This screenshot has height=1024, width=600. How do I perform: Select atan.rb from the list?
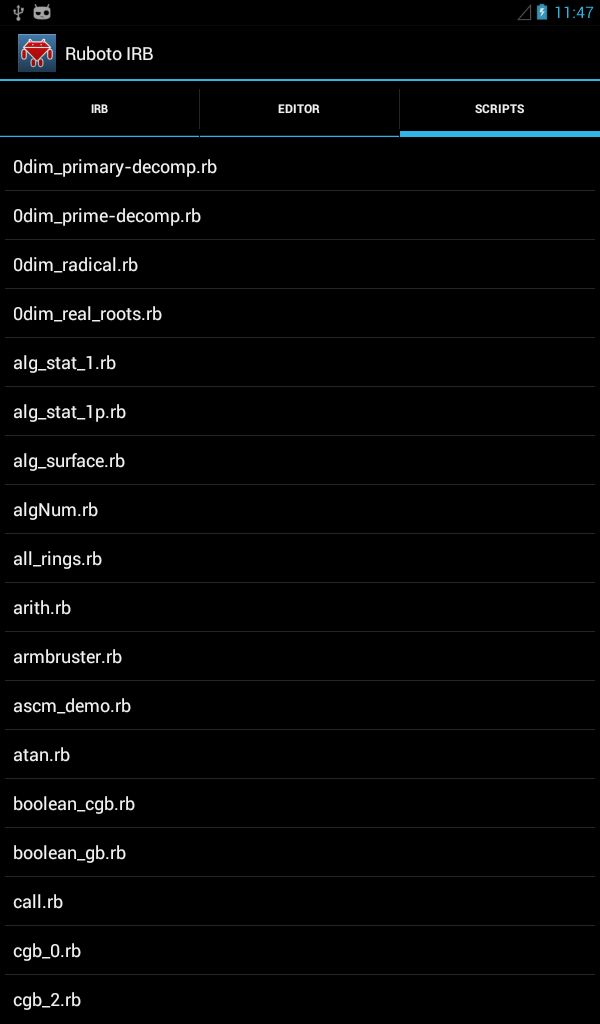(300, 754)
